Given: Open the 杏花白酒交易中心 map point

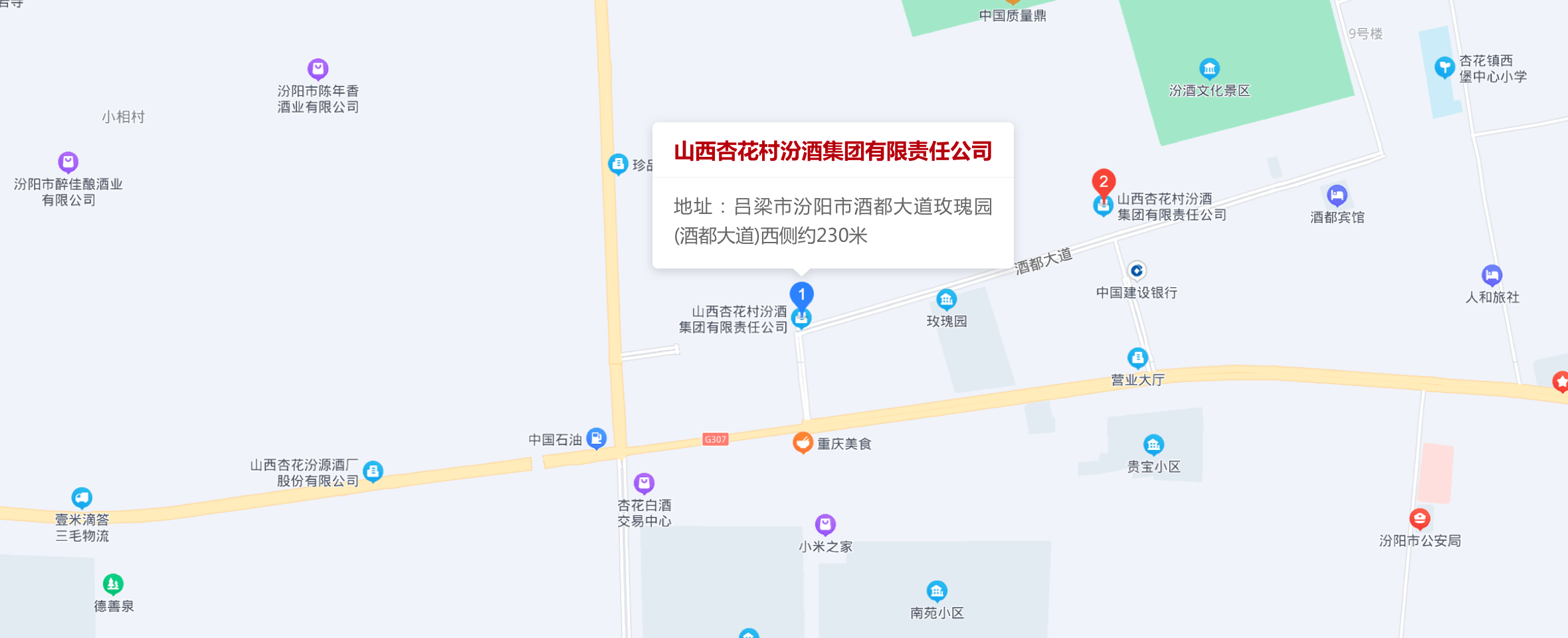Looking at the screenshot, I should (644, 483).
